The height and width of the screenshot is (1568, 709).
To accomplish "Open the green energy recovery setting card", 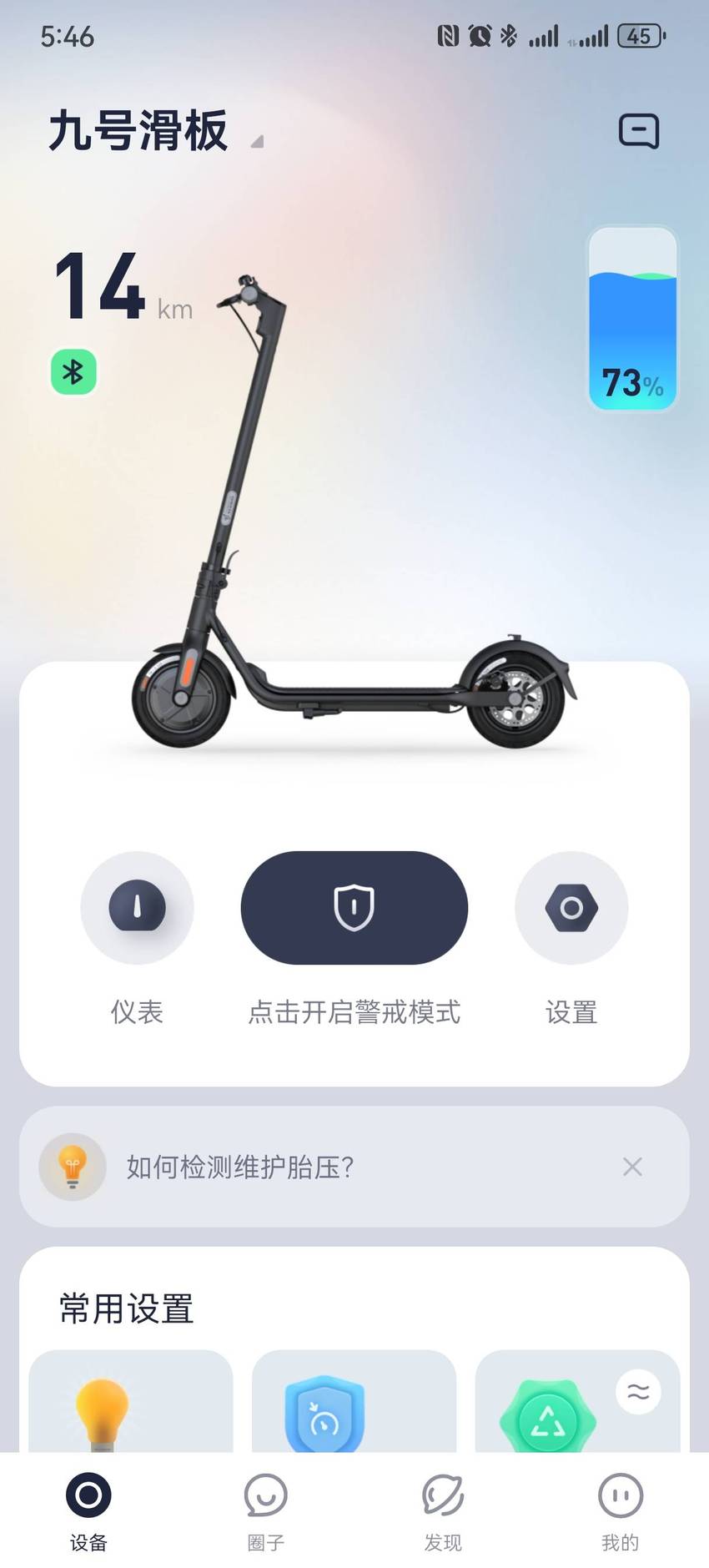I will (577, 1402).
